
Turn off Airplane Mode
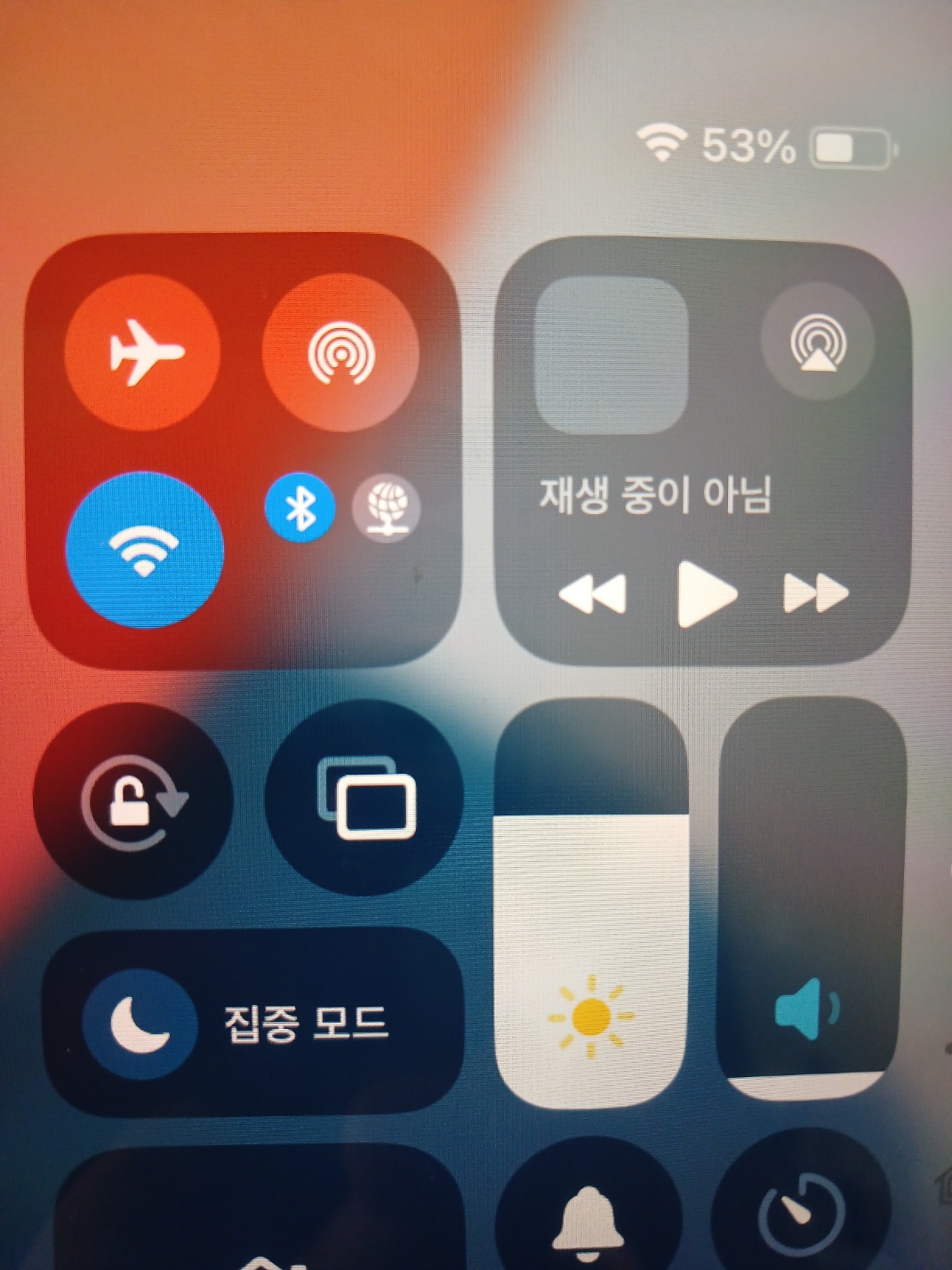[143, 353]
